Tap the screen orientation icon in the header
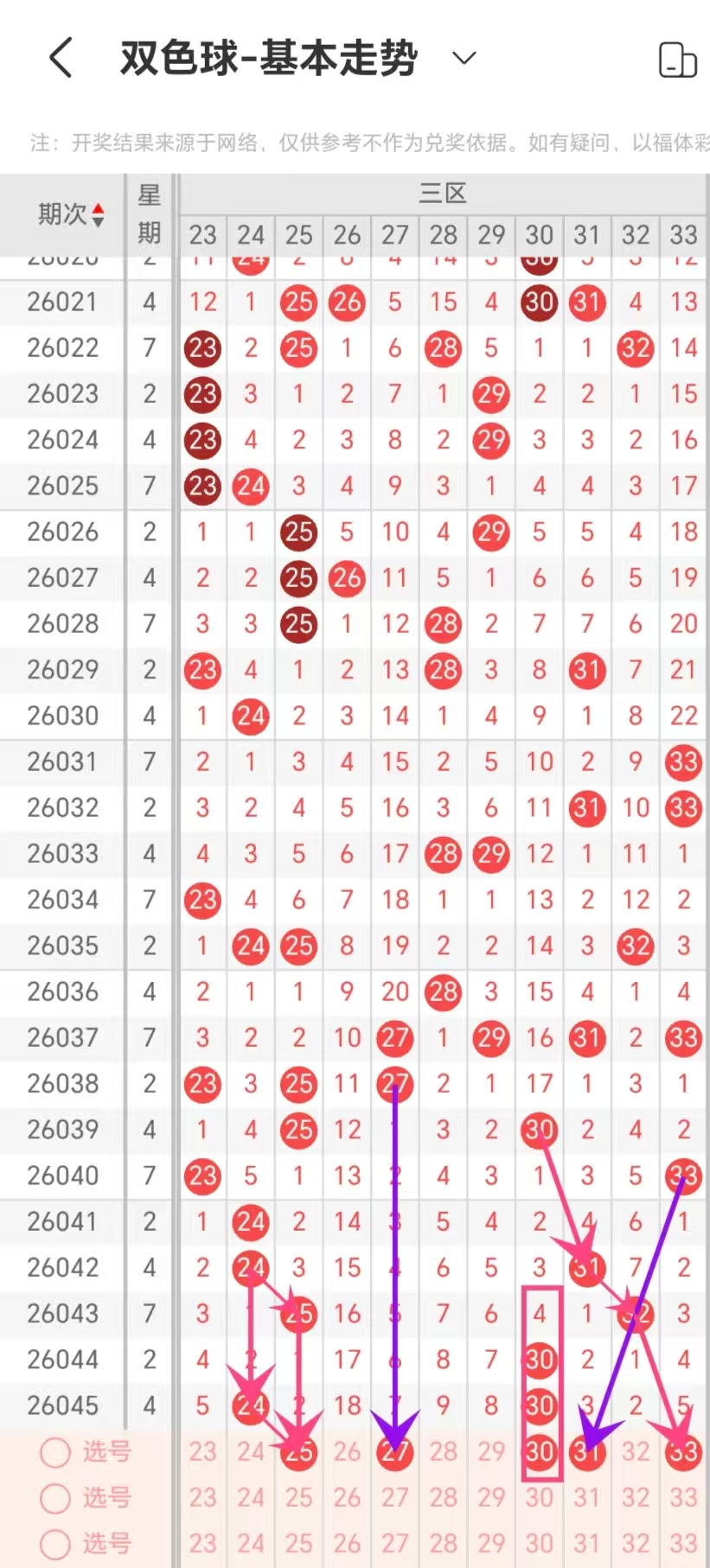 677,60
